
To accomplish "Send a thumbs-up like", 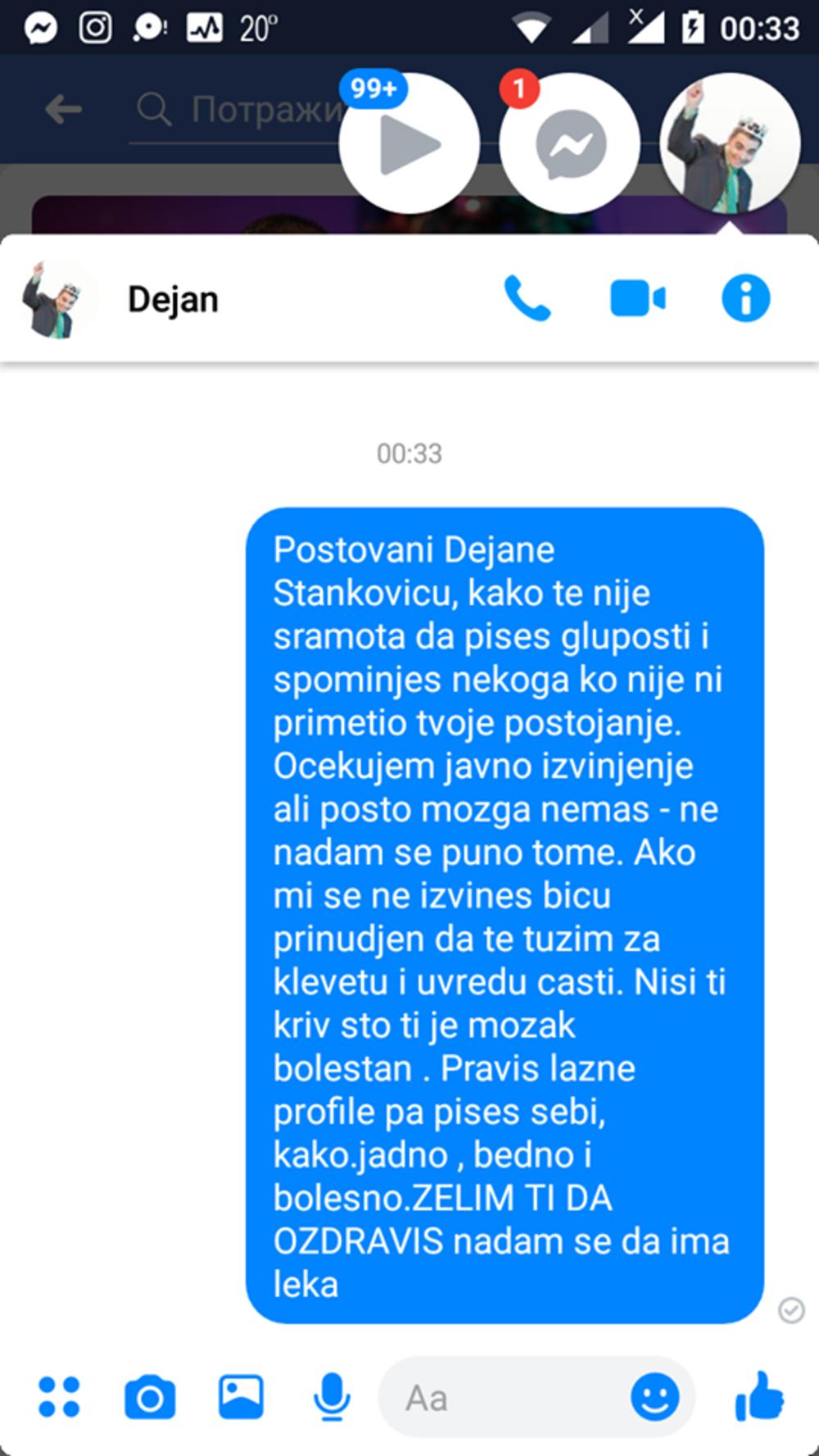I will (760, 1396).
